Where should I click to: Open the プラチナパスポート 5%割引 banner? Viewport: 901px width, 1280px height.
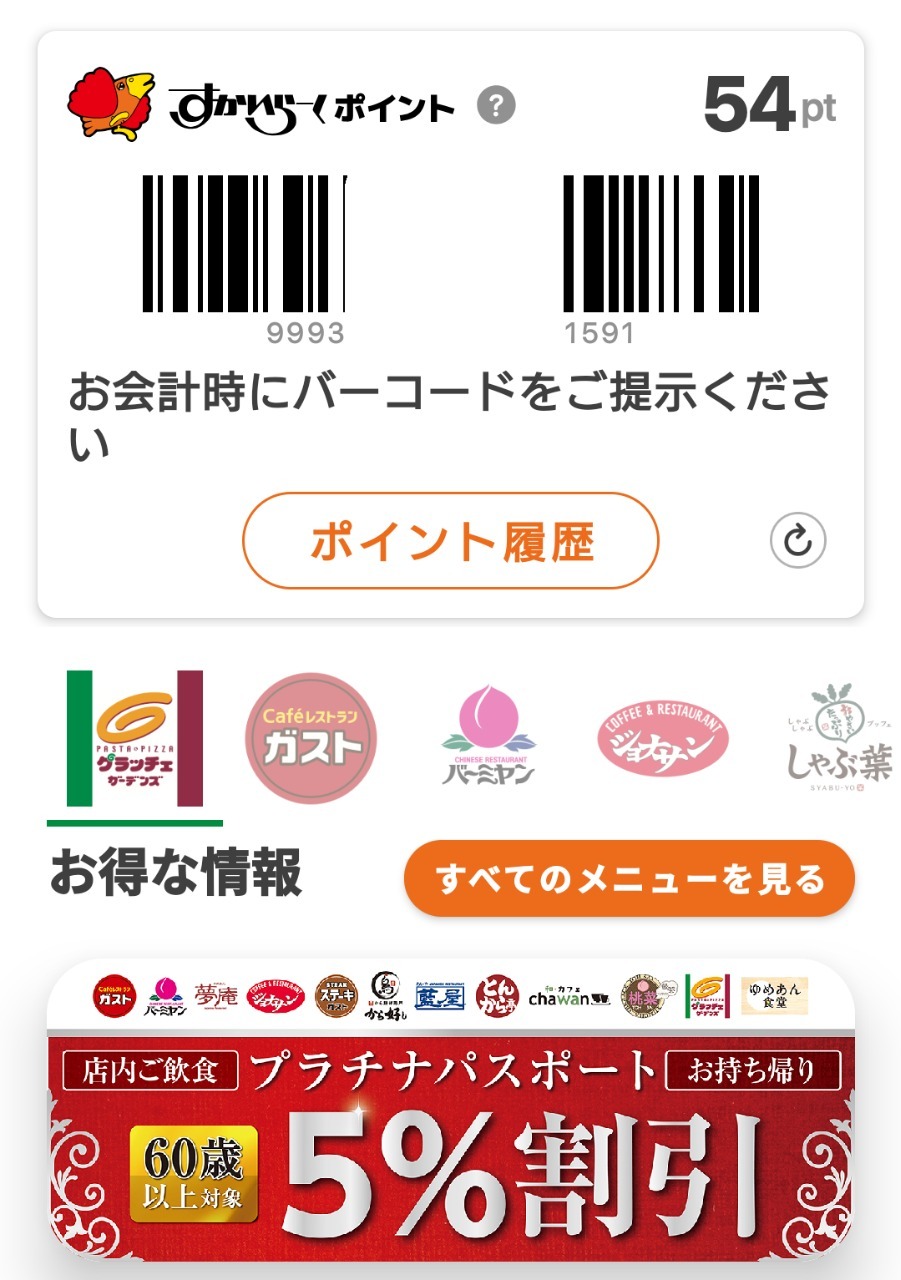coord(451,1120)
